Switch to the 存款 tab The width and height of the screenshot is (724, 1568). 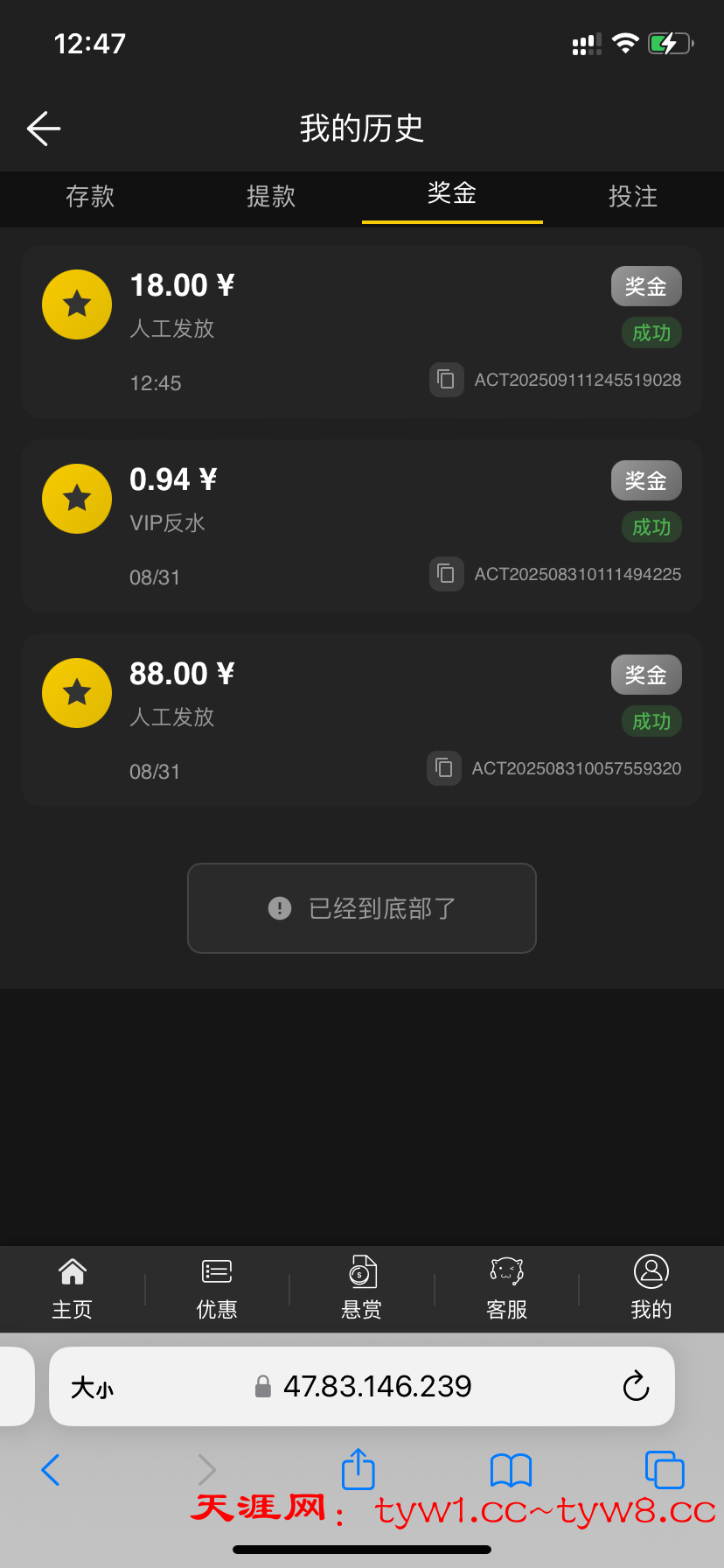[90, 197]
